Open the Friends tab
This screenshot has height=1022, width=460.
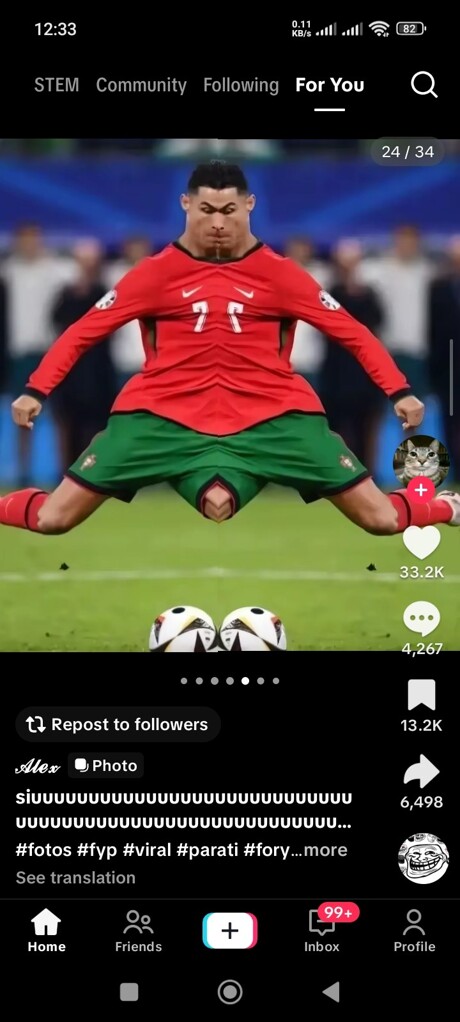pyautogui.click(x=138, y=931)
